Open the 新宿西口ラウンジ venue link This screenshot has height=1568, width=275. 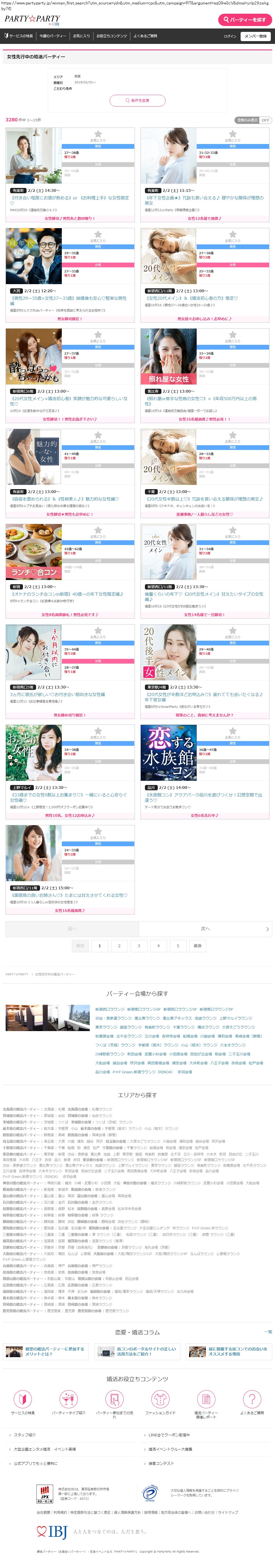click(109, 1009)
